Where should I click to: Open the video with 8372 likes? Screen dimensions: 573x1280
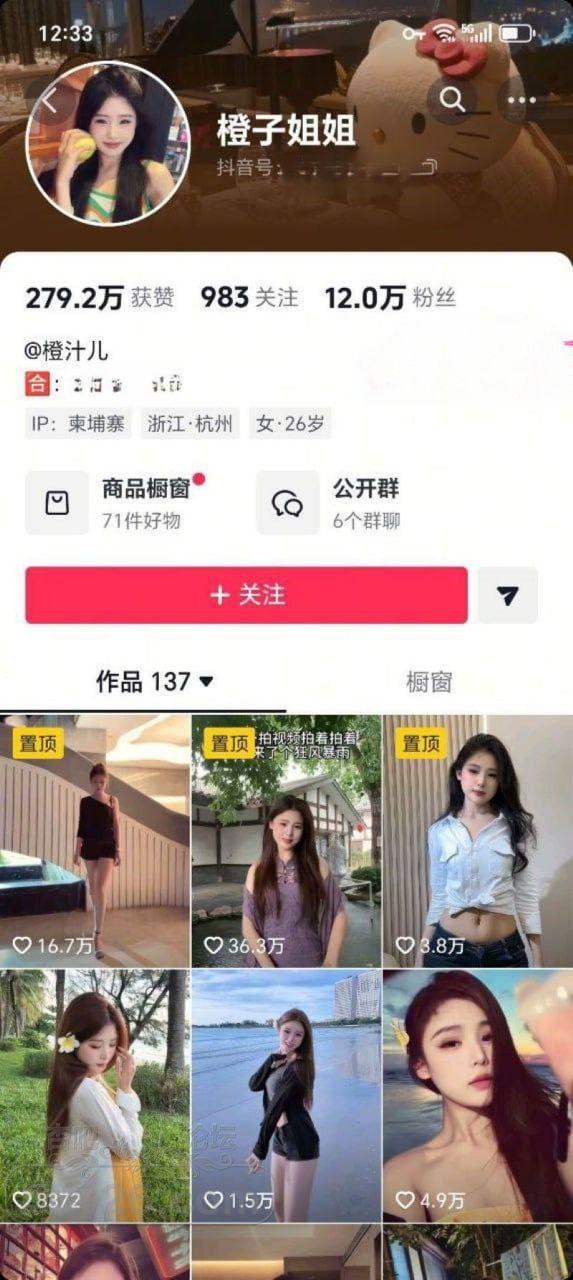[95, 1095]
